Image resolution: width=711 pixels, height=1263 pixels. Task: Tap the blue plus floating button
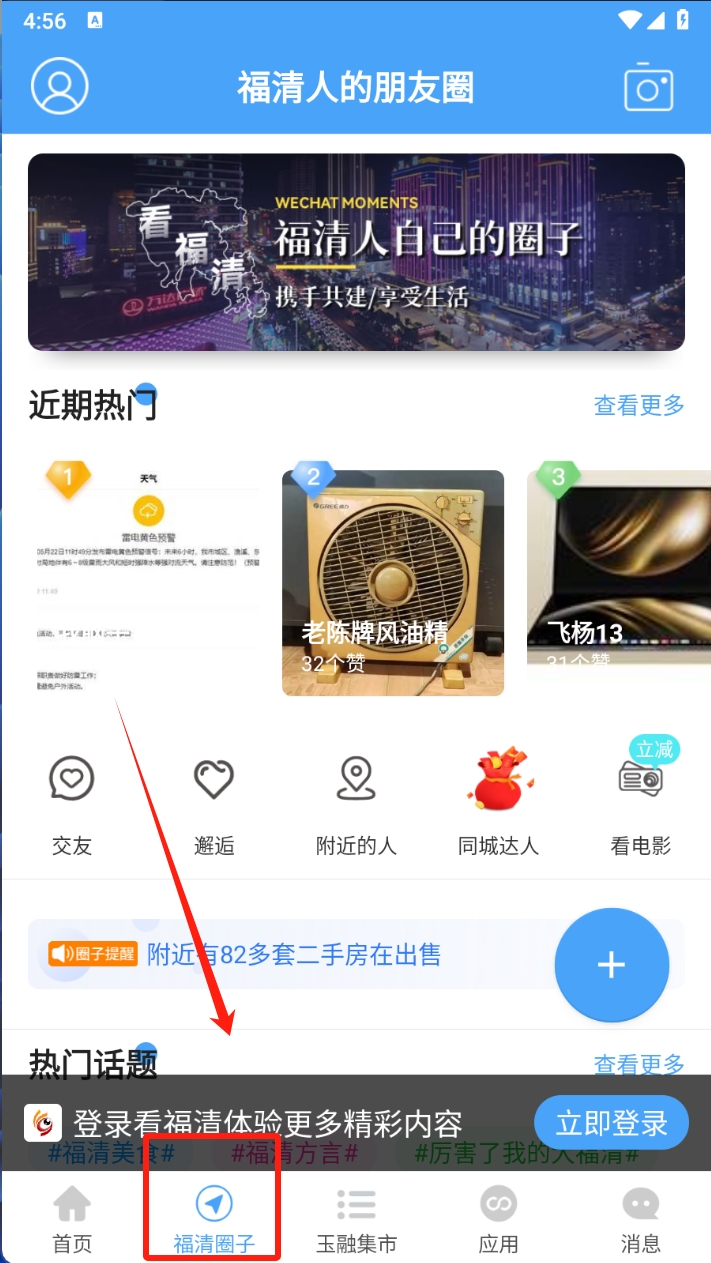tap(611, 965)
